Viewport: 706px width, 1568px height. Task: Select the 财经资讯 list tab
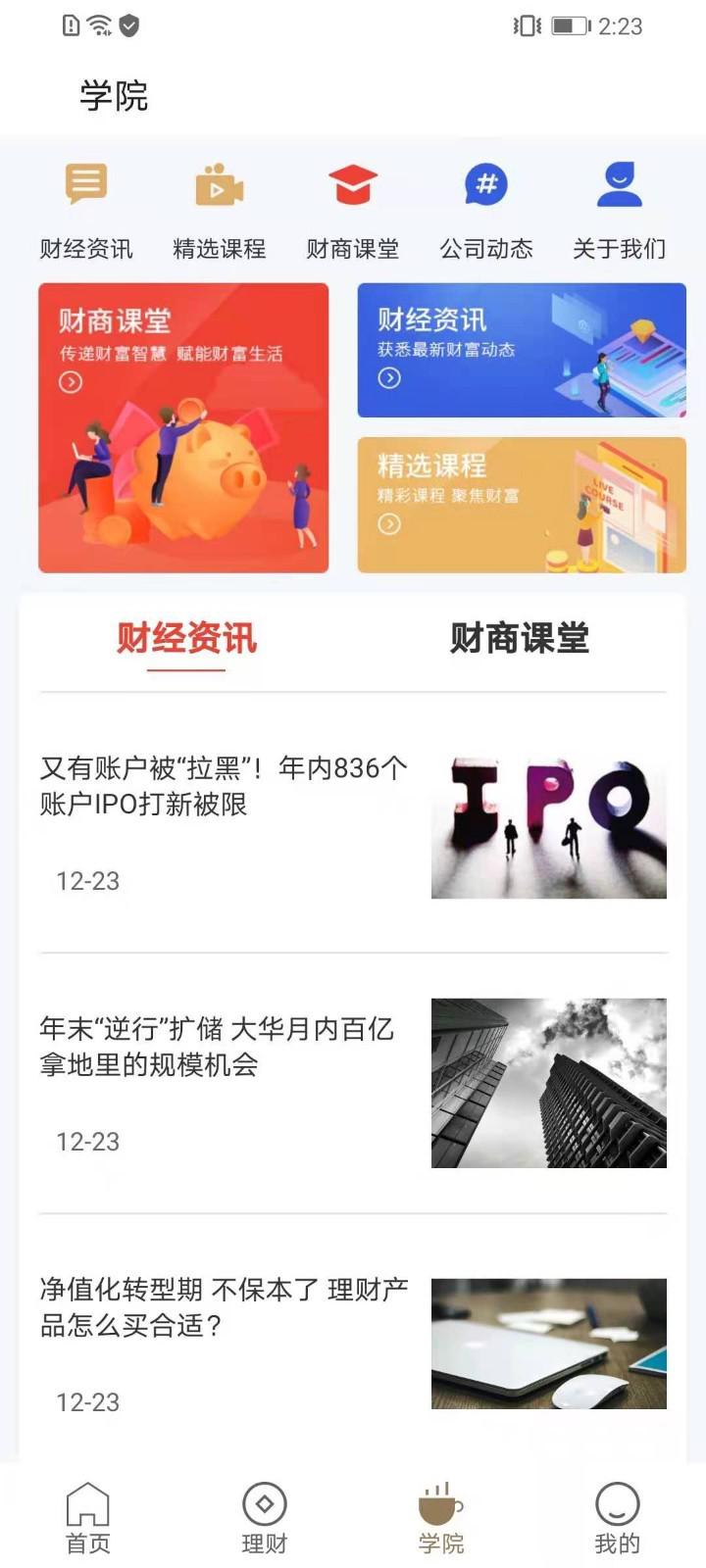(x=186, y=638)
